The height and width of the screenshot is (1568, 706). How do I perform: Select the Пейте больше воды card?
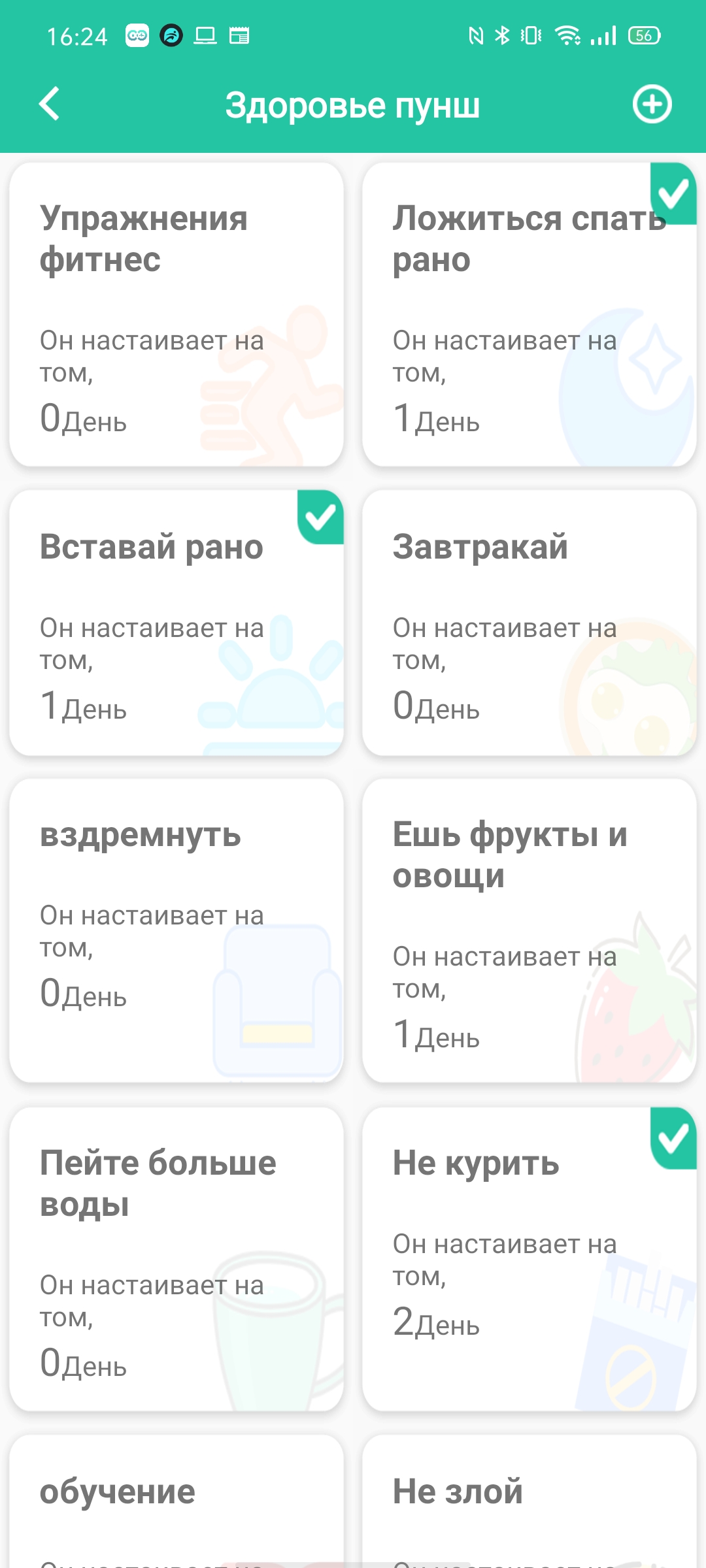[x=176, y=1259]
